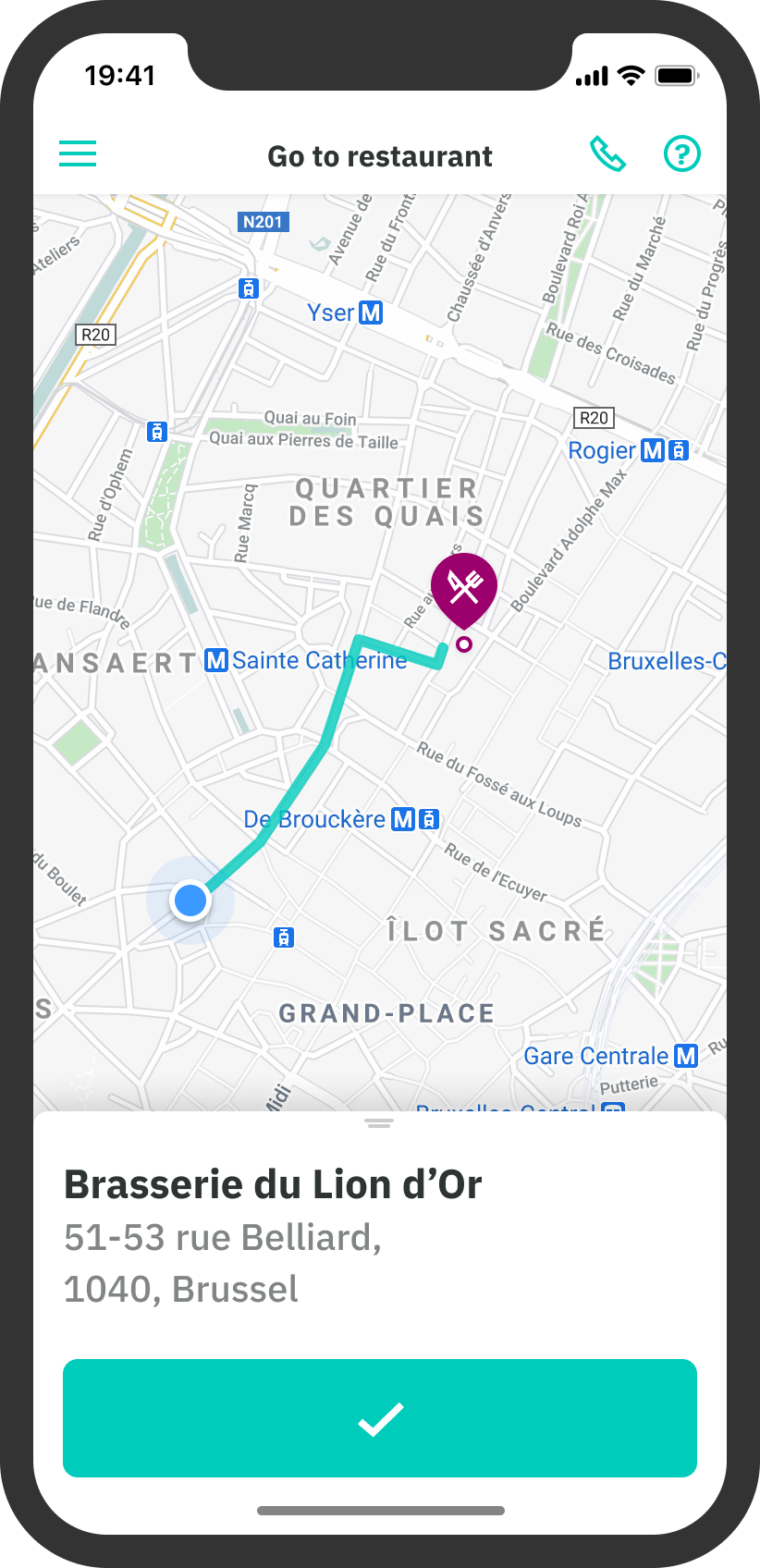Tap the N201 road marker

pos(262,221)
